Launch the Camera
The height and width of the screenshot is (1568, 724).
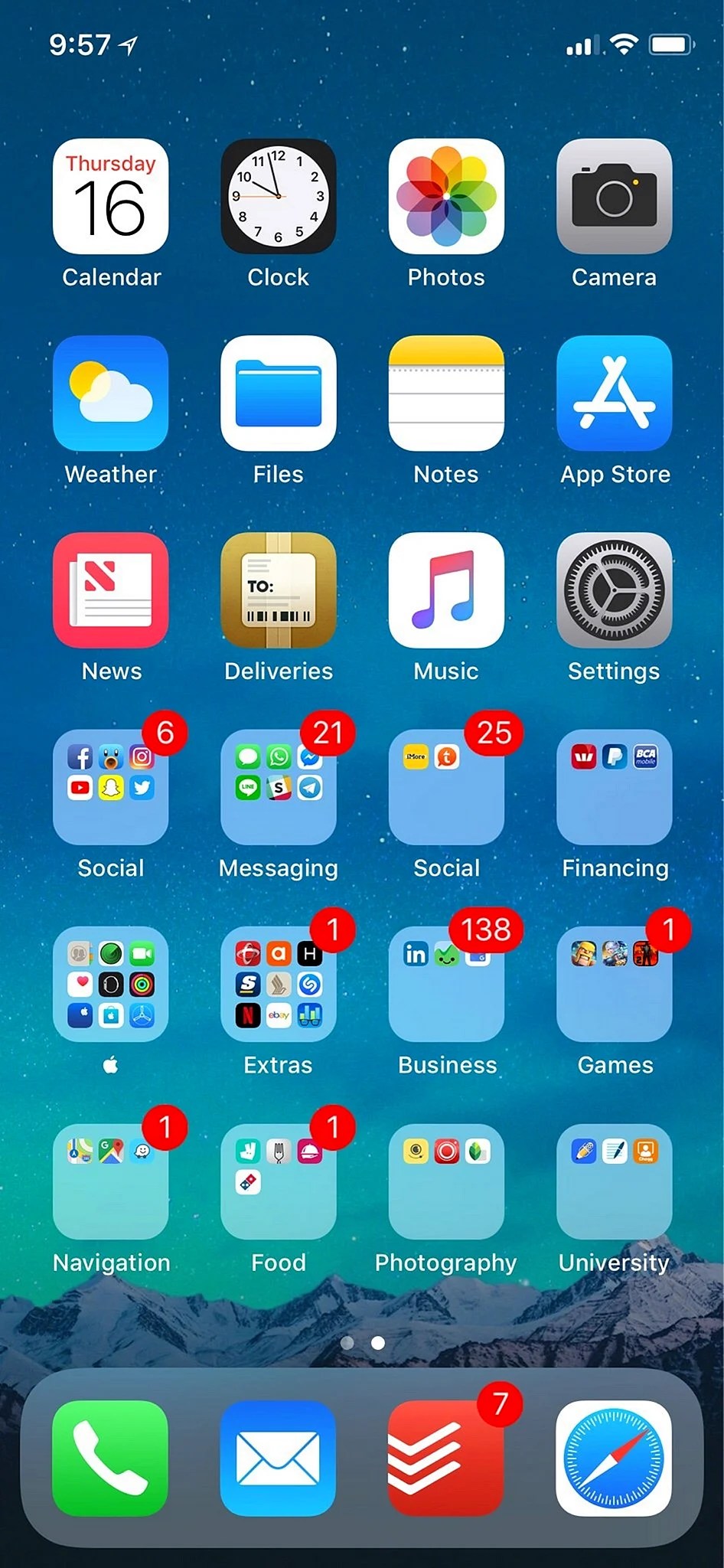pyautogui.click(x=614, y=197)
